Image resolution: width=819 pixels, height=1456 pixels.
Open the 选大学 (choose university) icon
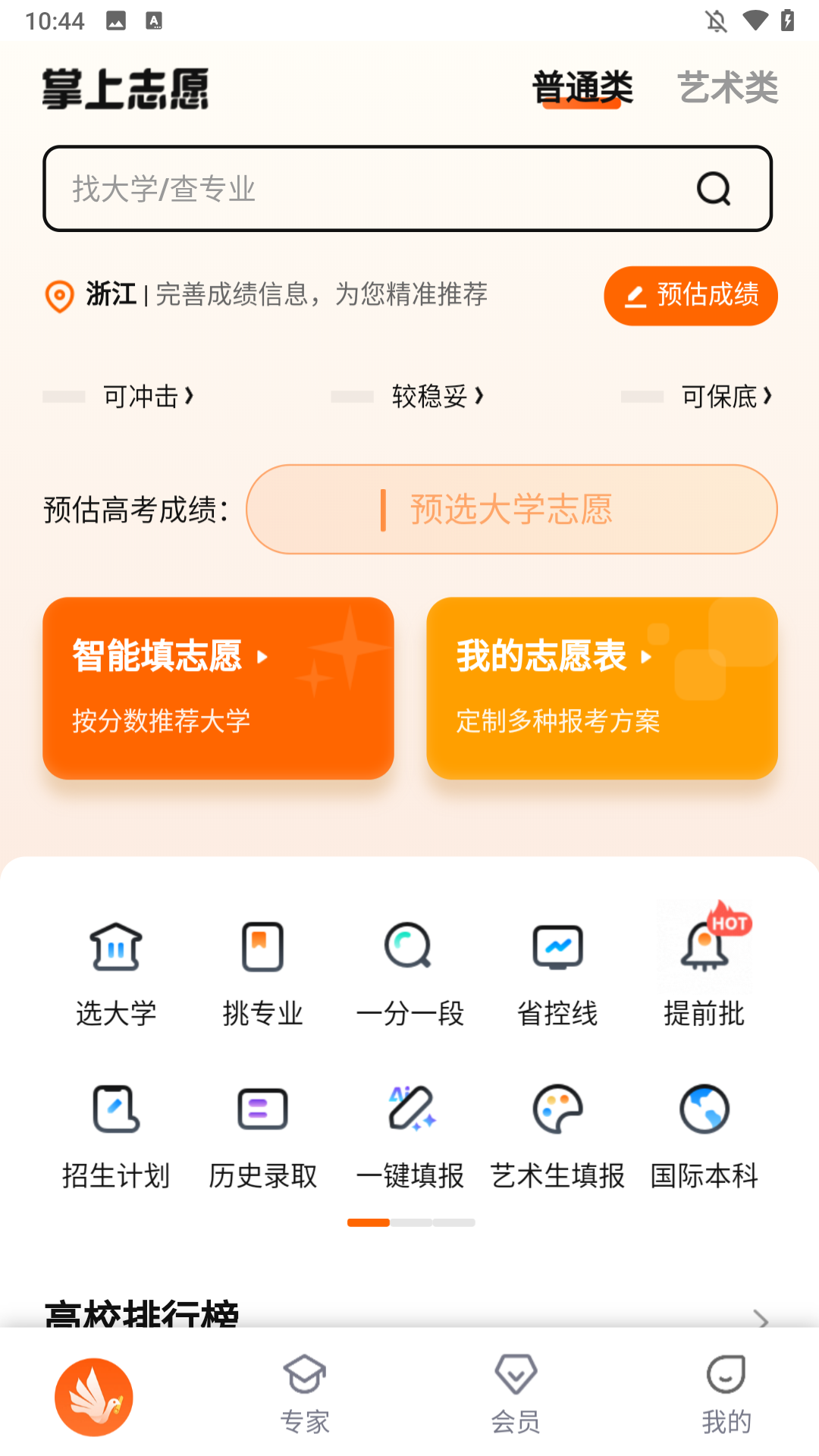[115, 971]
